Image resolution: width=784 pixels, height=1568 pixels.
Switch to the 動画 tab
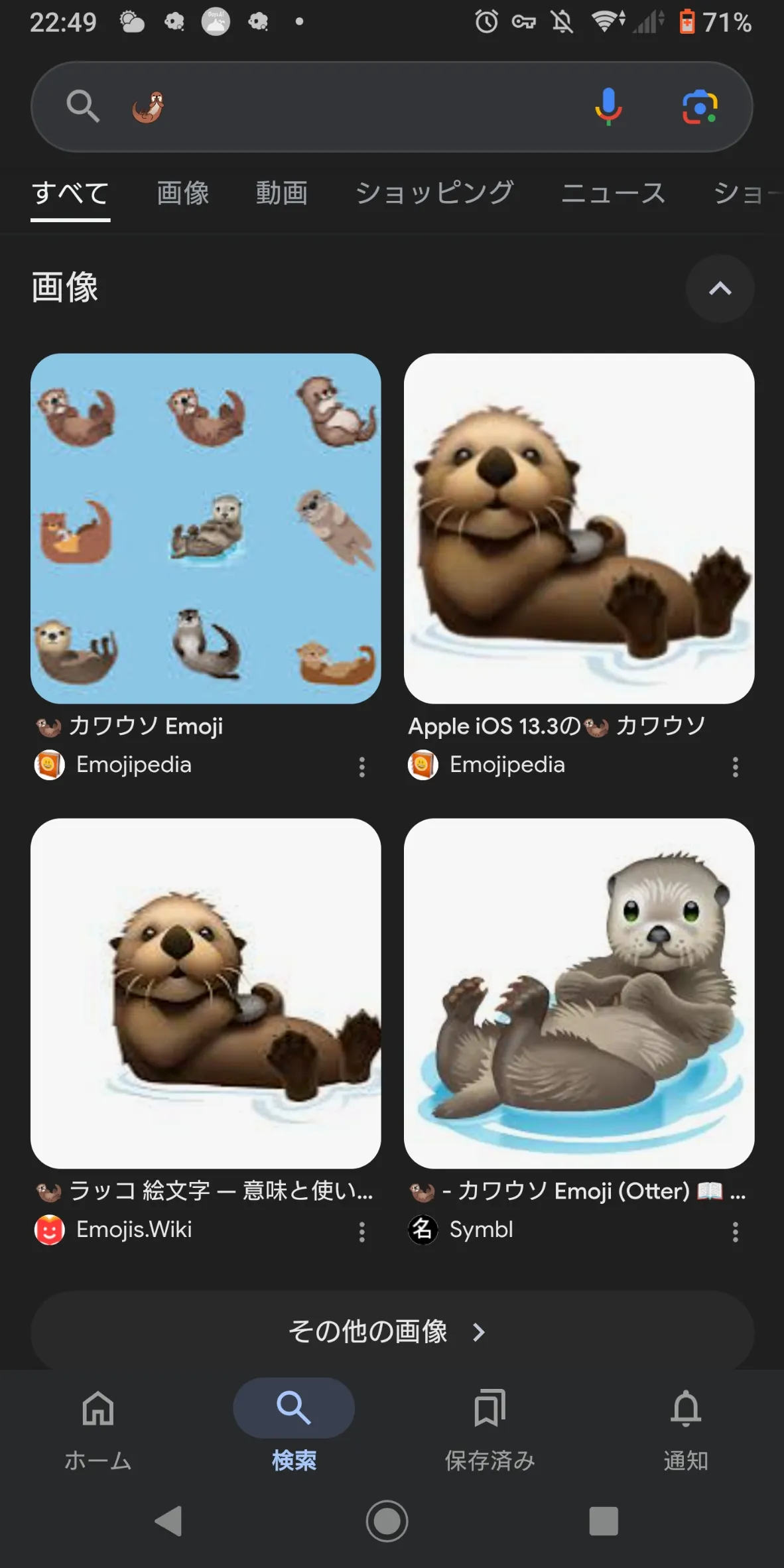tap(282, 193)
